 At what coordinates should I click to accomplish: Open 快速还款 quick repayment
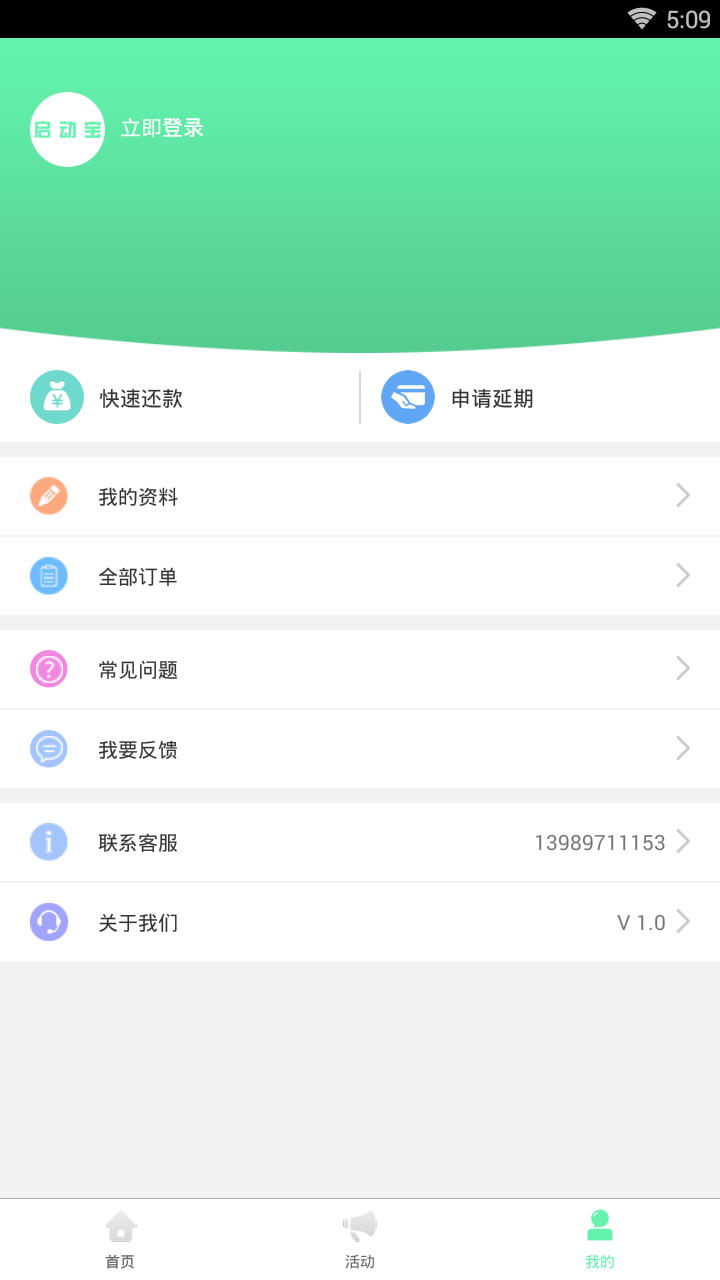[x=141, y=398]
